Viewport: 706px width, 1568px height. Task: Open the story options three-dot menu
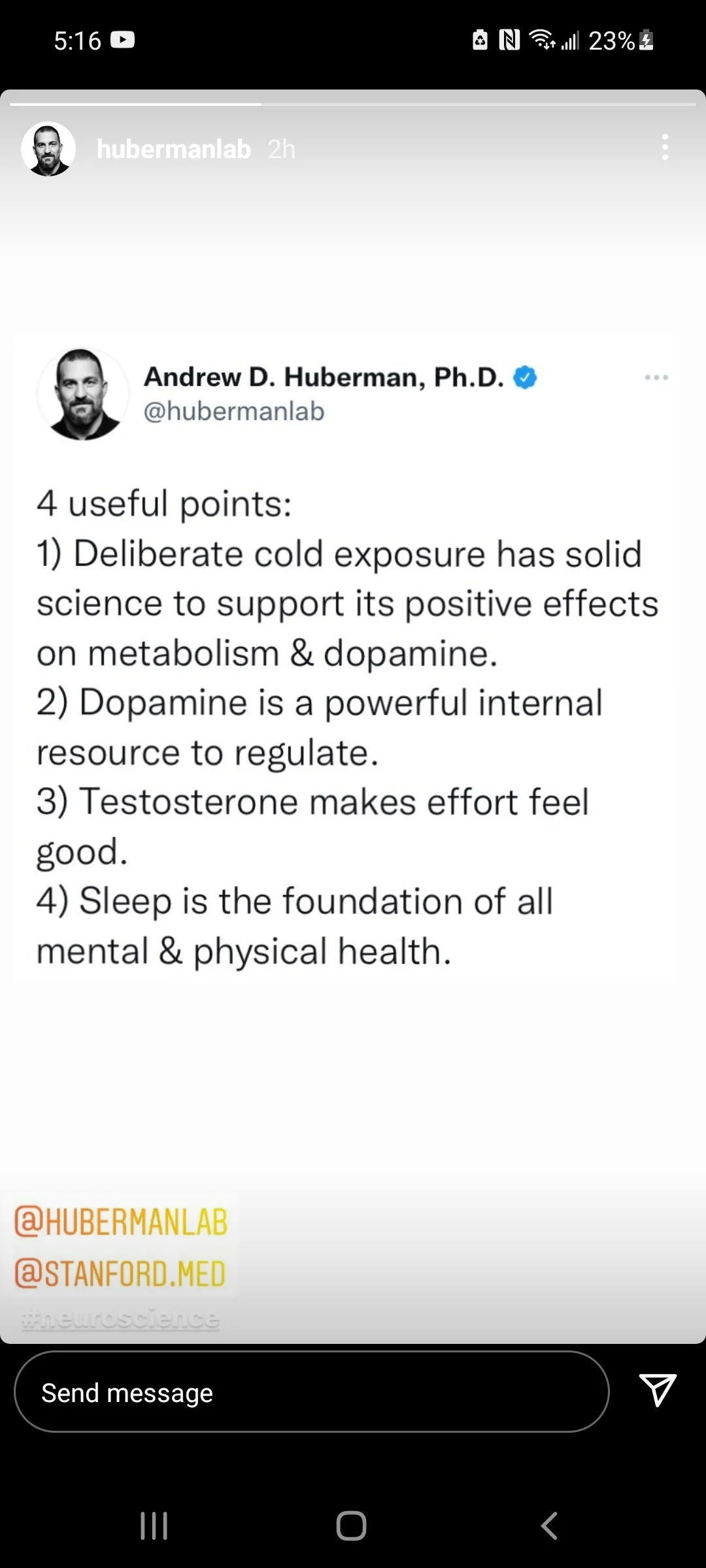(x=665, y=148)
